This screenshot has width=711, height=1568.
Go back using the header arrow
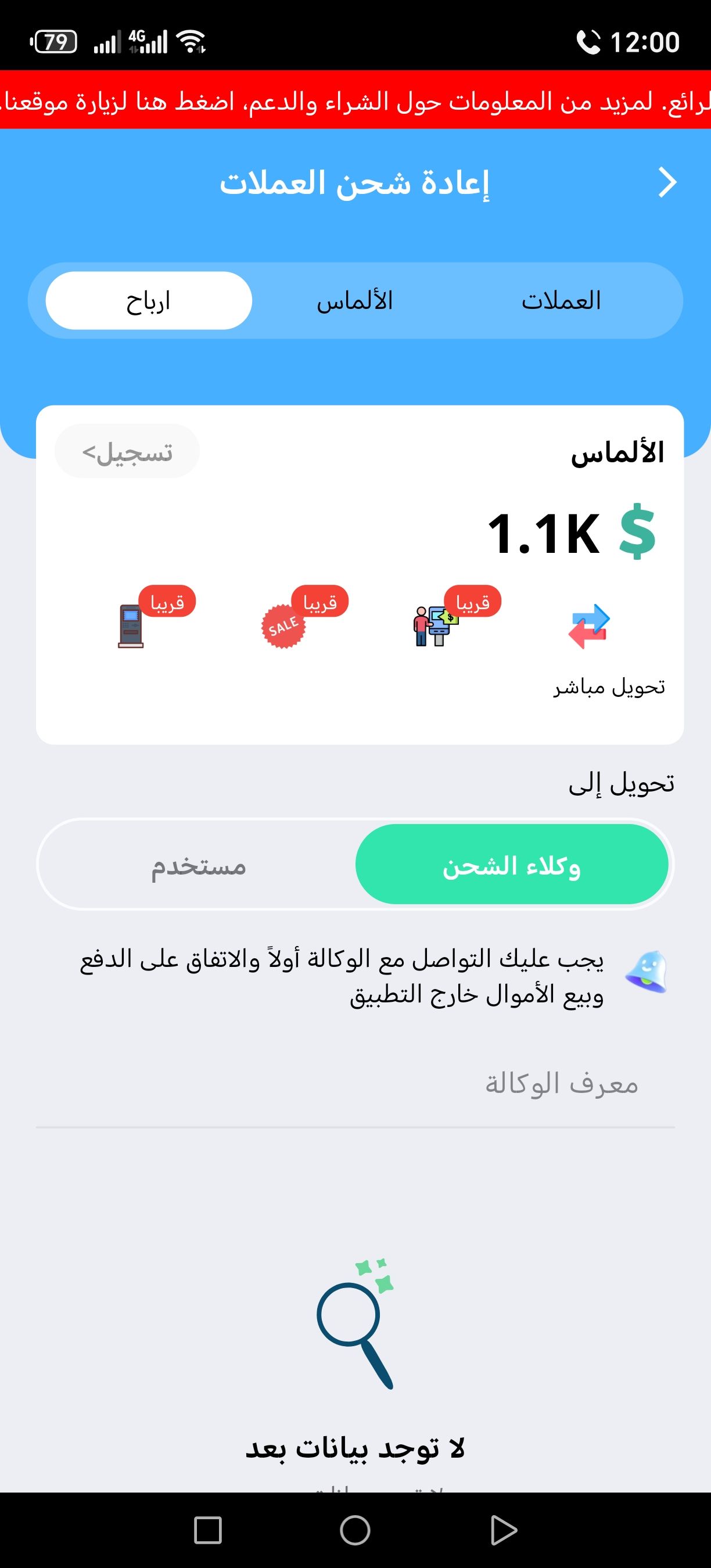click(x=667, y=182)
